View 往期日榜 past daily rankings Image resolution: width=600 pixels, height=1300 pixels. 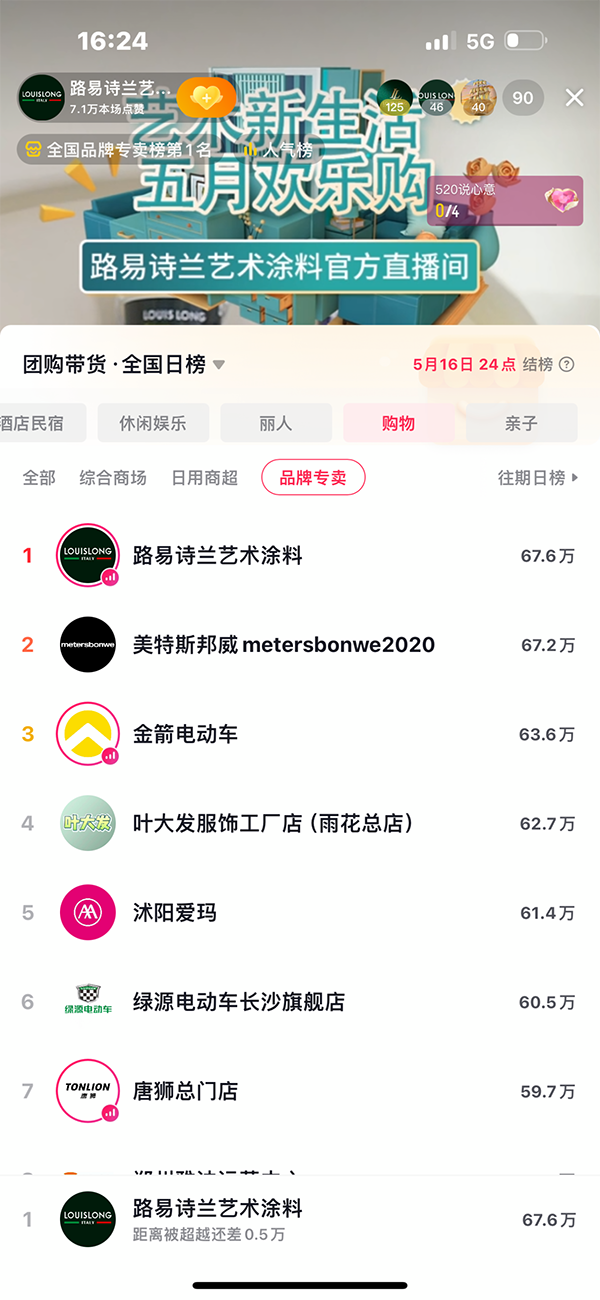click(538, 478)
